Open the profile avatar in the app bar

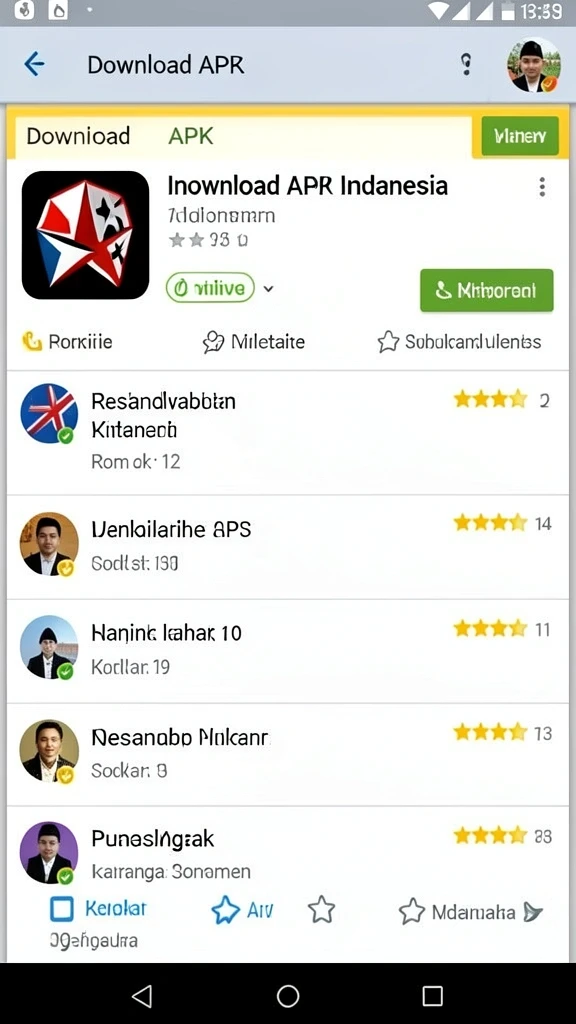[x=534, y=65]
